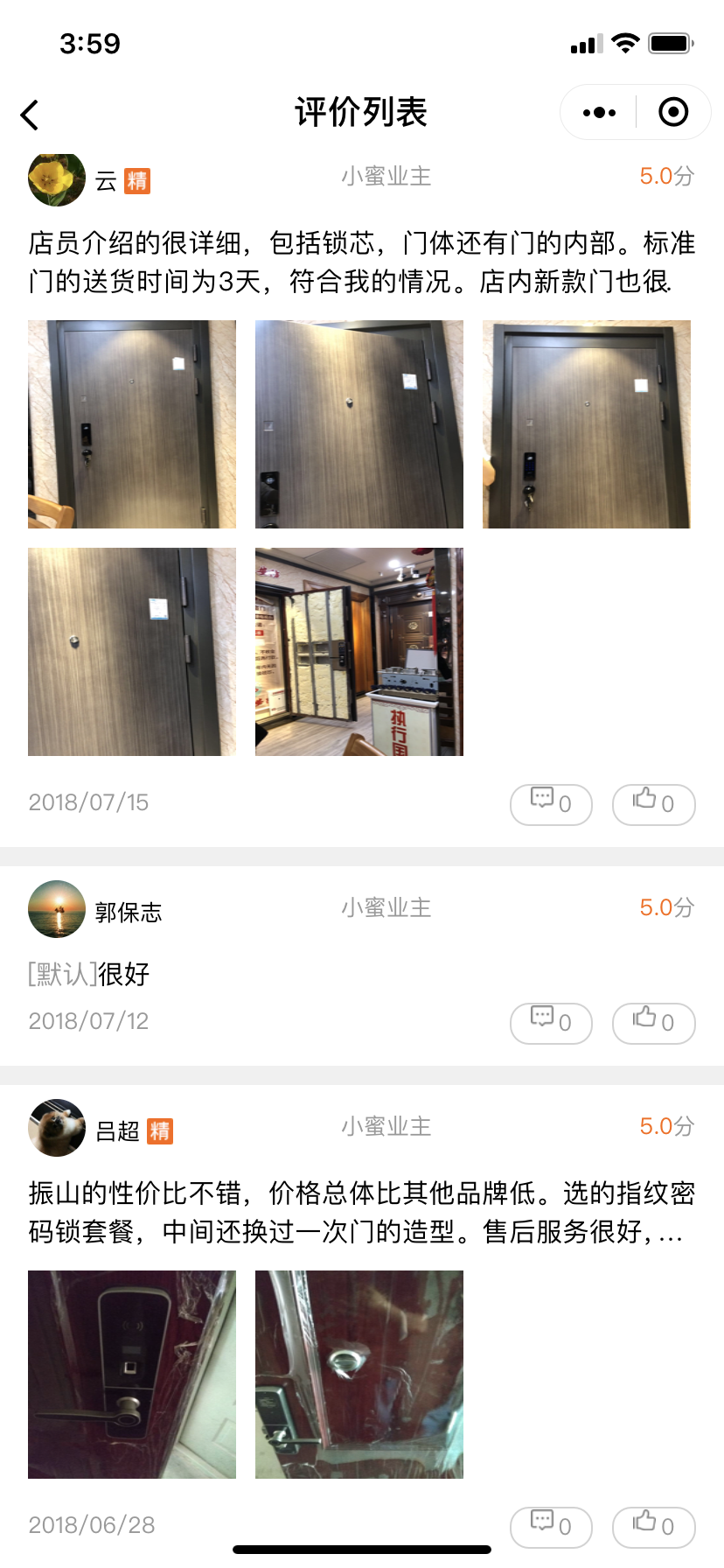Comment on 云's review from 2018/07/15
This screenshot has width=724, height=1568.
(551, 804)
